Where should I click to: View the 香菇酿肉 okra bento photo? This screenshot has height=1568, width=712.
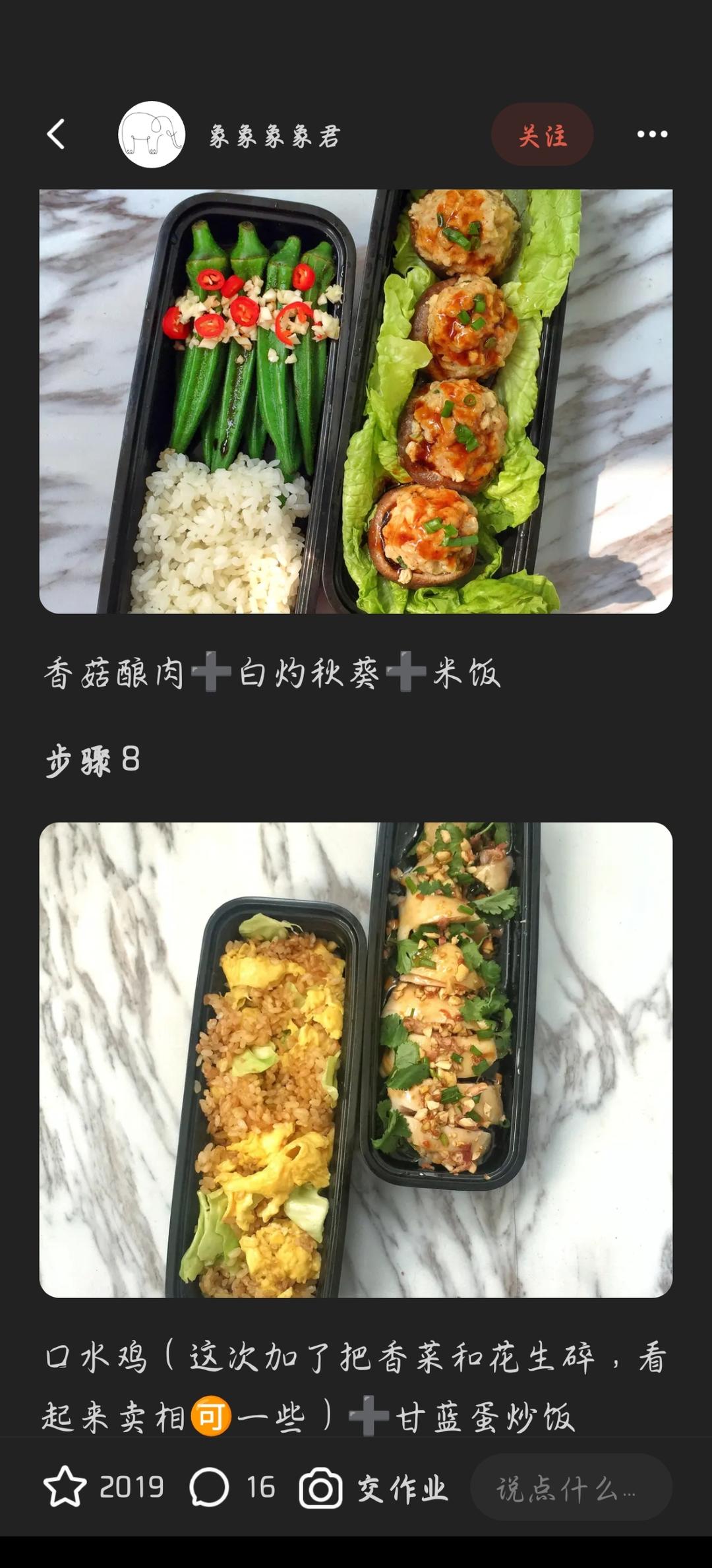pos(356,401)
